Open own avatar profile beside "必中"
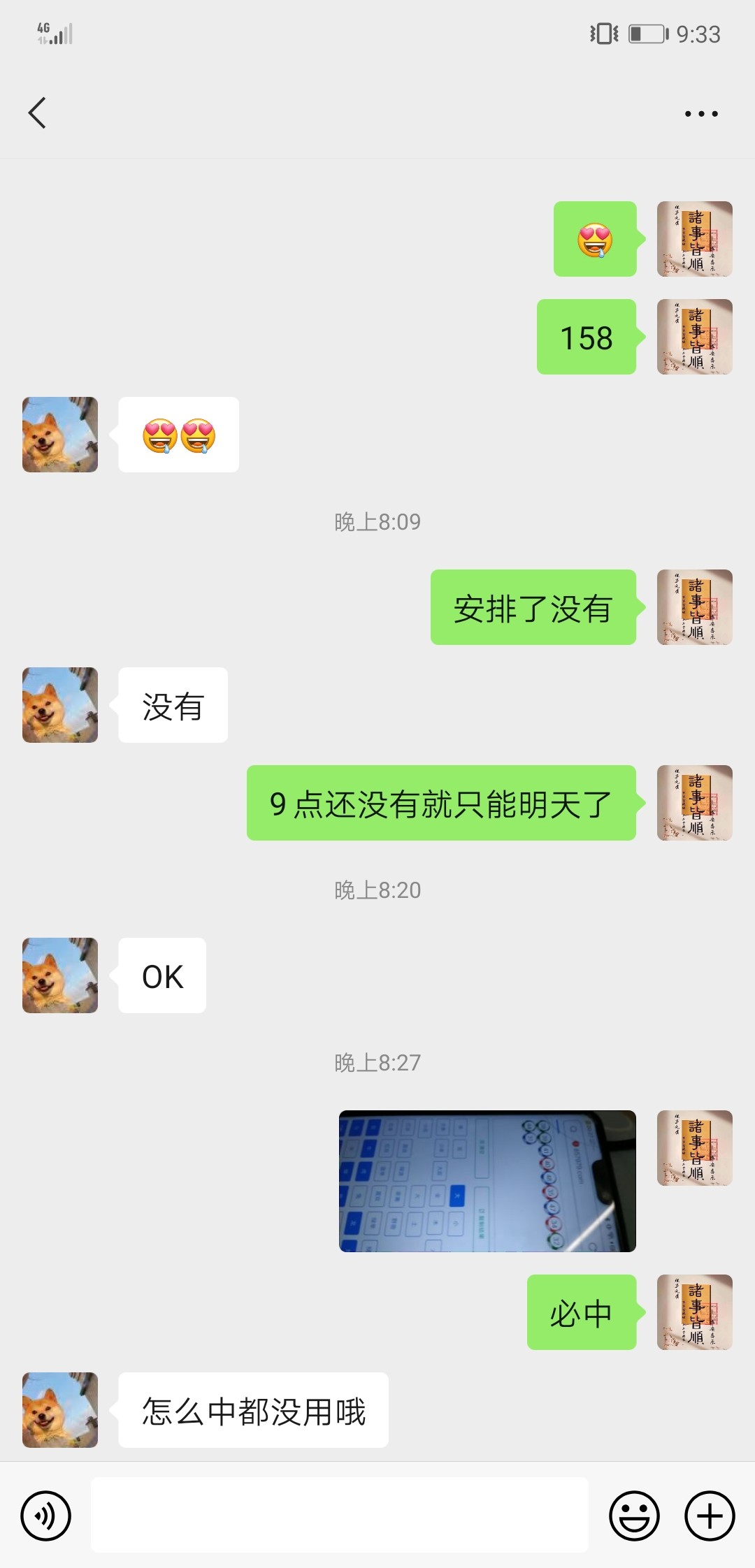The image size is (755, 1568). tap(694, 1312)
